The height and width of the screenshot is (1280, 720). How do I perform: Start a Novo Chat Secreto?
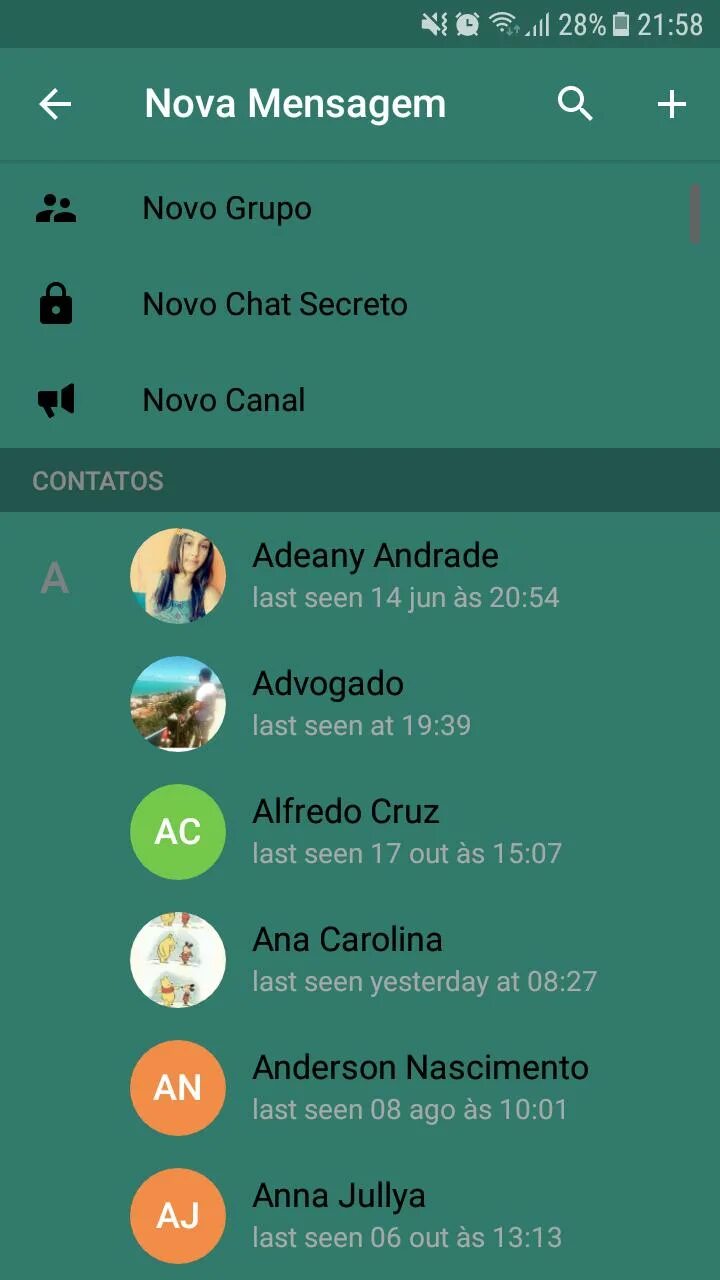[275, 304]
